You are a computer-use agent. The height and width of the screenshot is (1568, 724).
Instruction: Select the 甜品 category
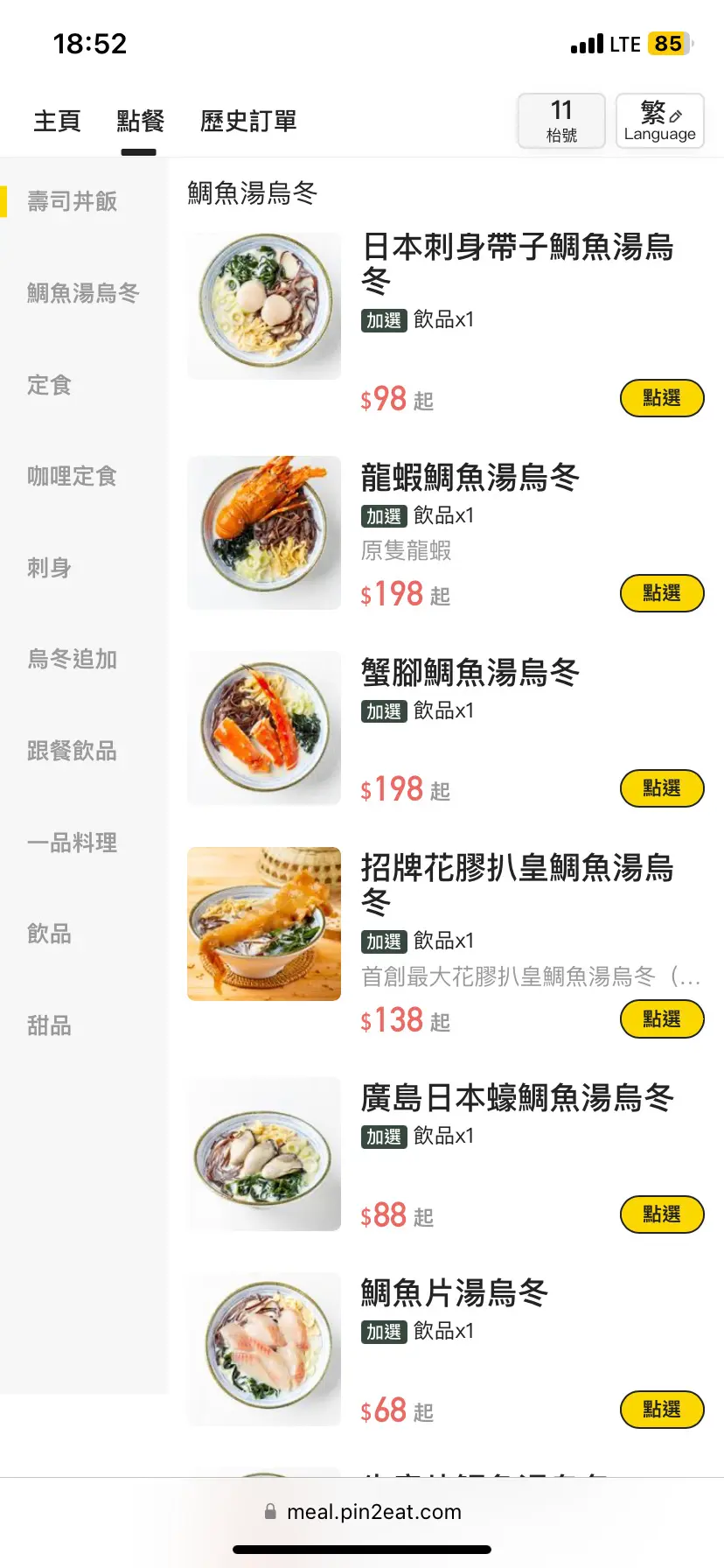[x=49, y=1025]
